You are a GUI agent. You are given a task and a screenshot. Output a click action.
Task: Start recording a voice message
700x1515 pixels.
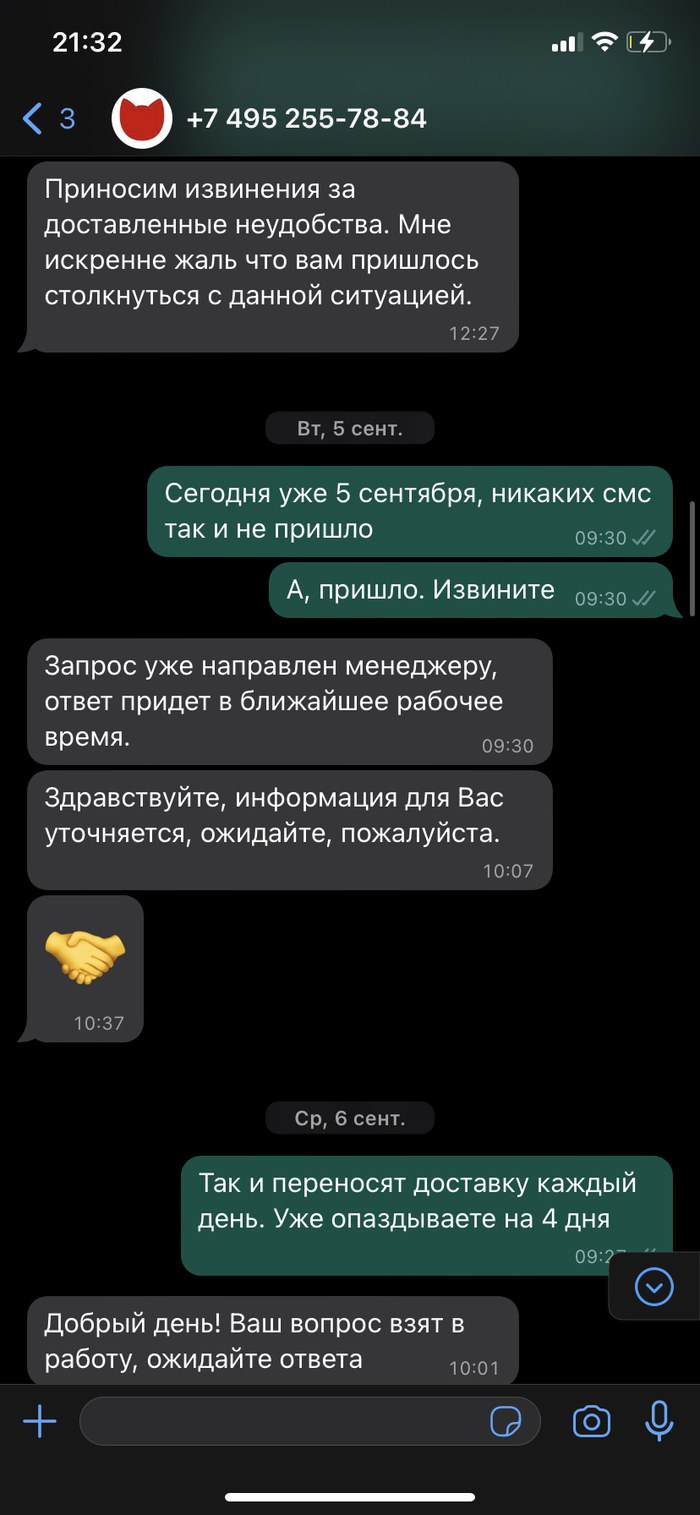(x=659, y=1421)
